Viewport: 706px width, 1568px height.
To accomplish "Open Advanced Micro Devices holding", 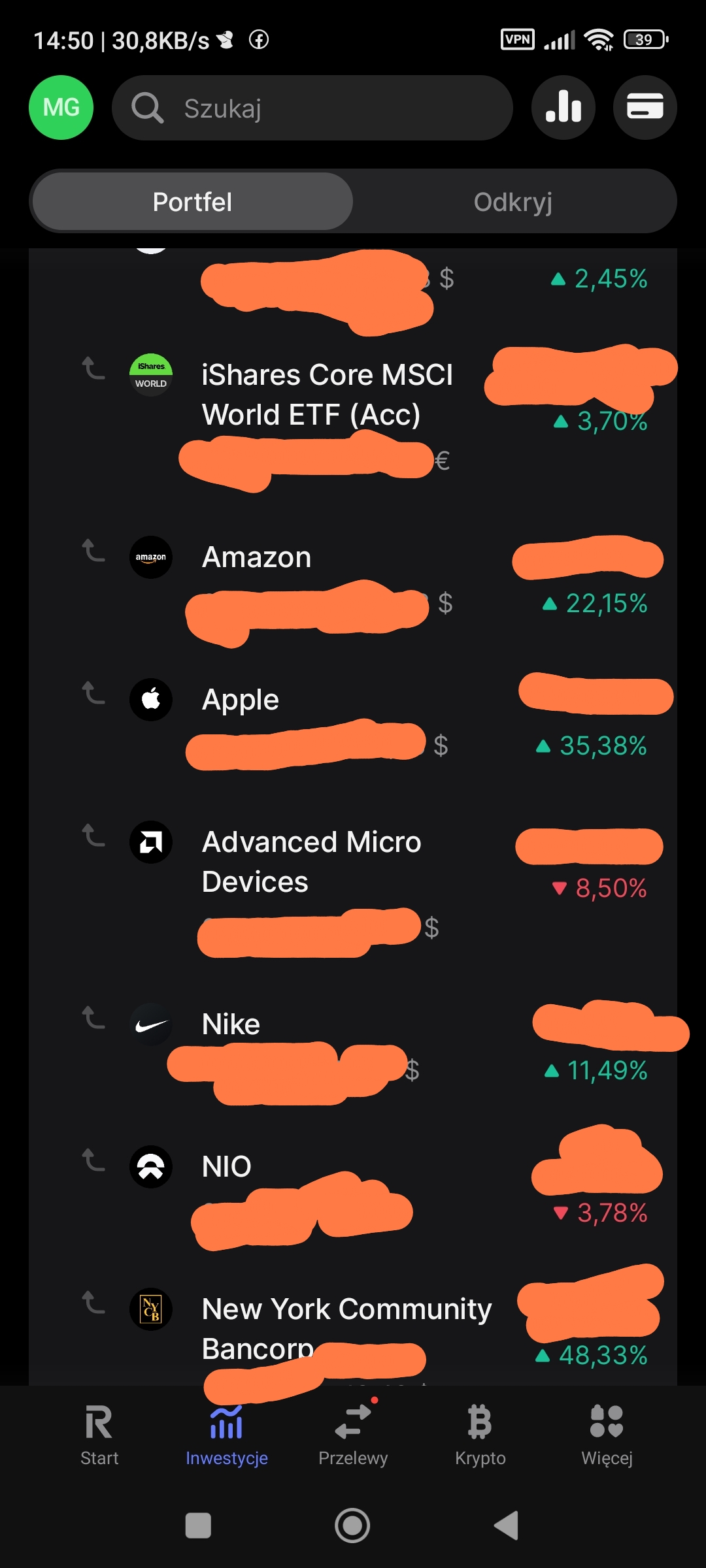I will tap(311, 861).
